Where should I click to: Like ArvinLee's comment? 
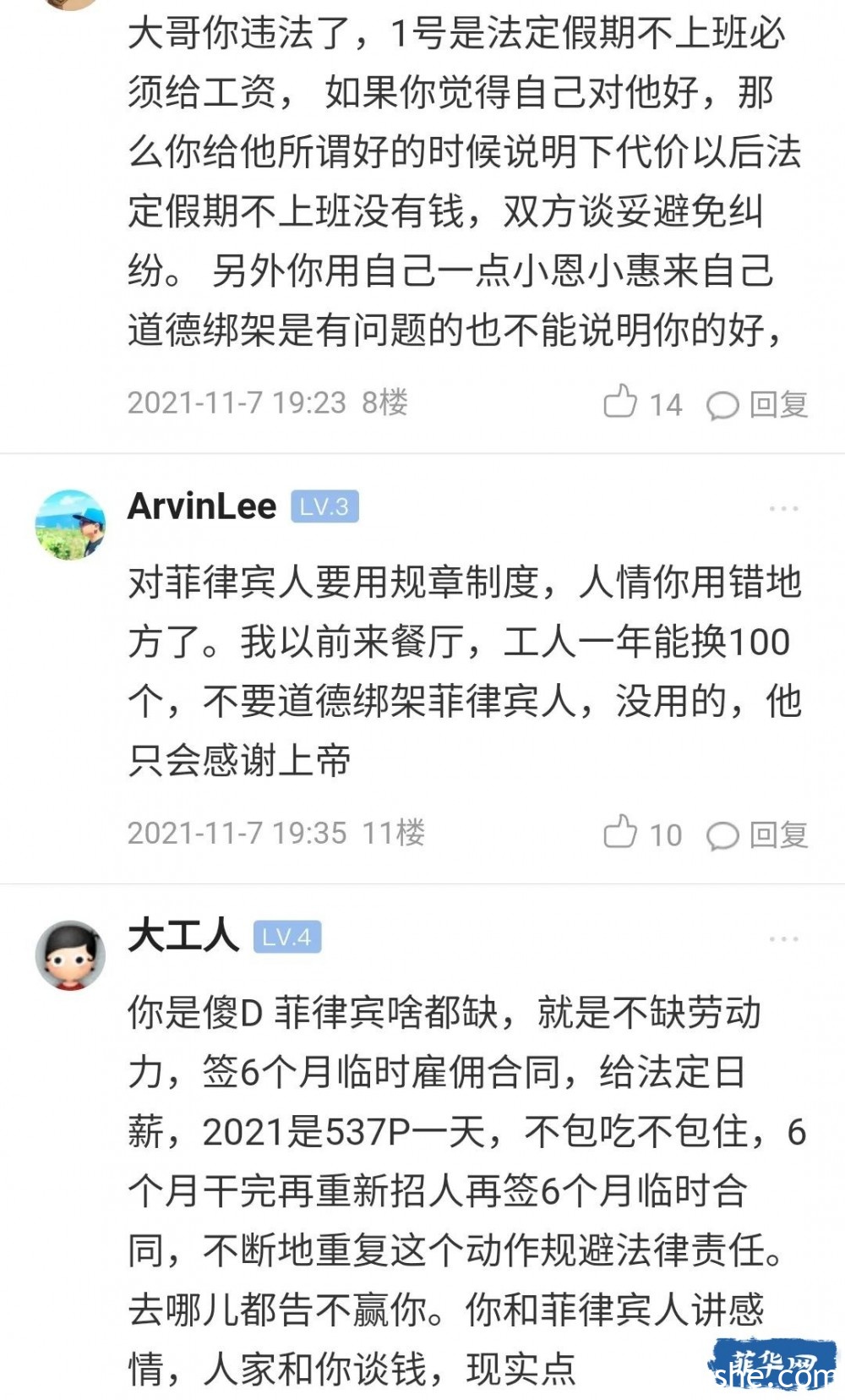point(621,833)
